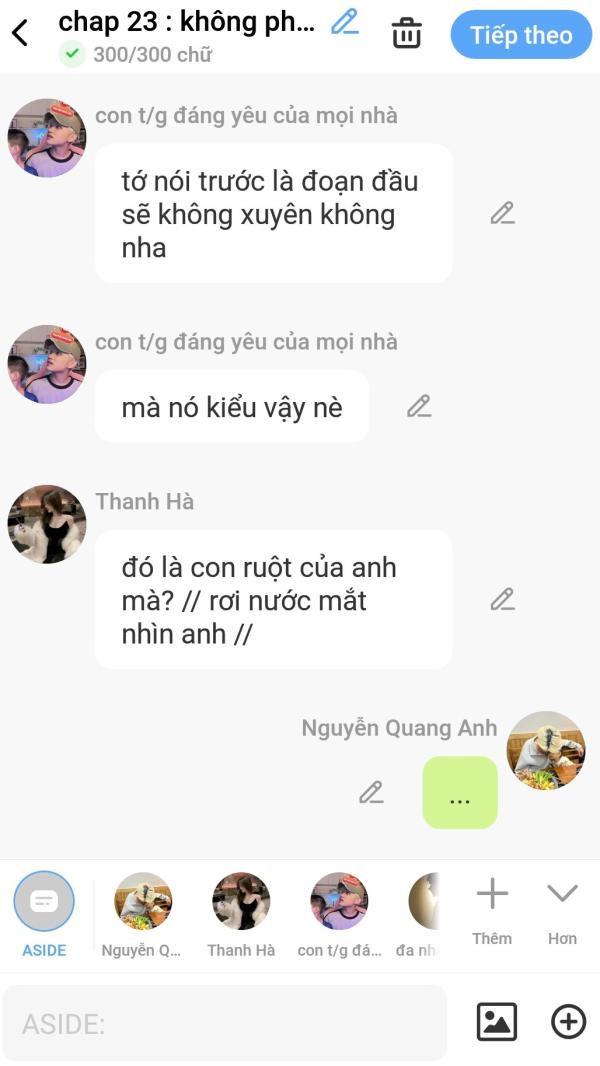The image size is (600, 1066).
Task: Edit Thanh Hà's message "đó là con ruột"
Action: pyautogui.click(x=503, y=600)
